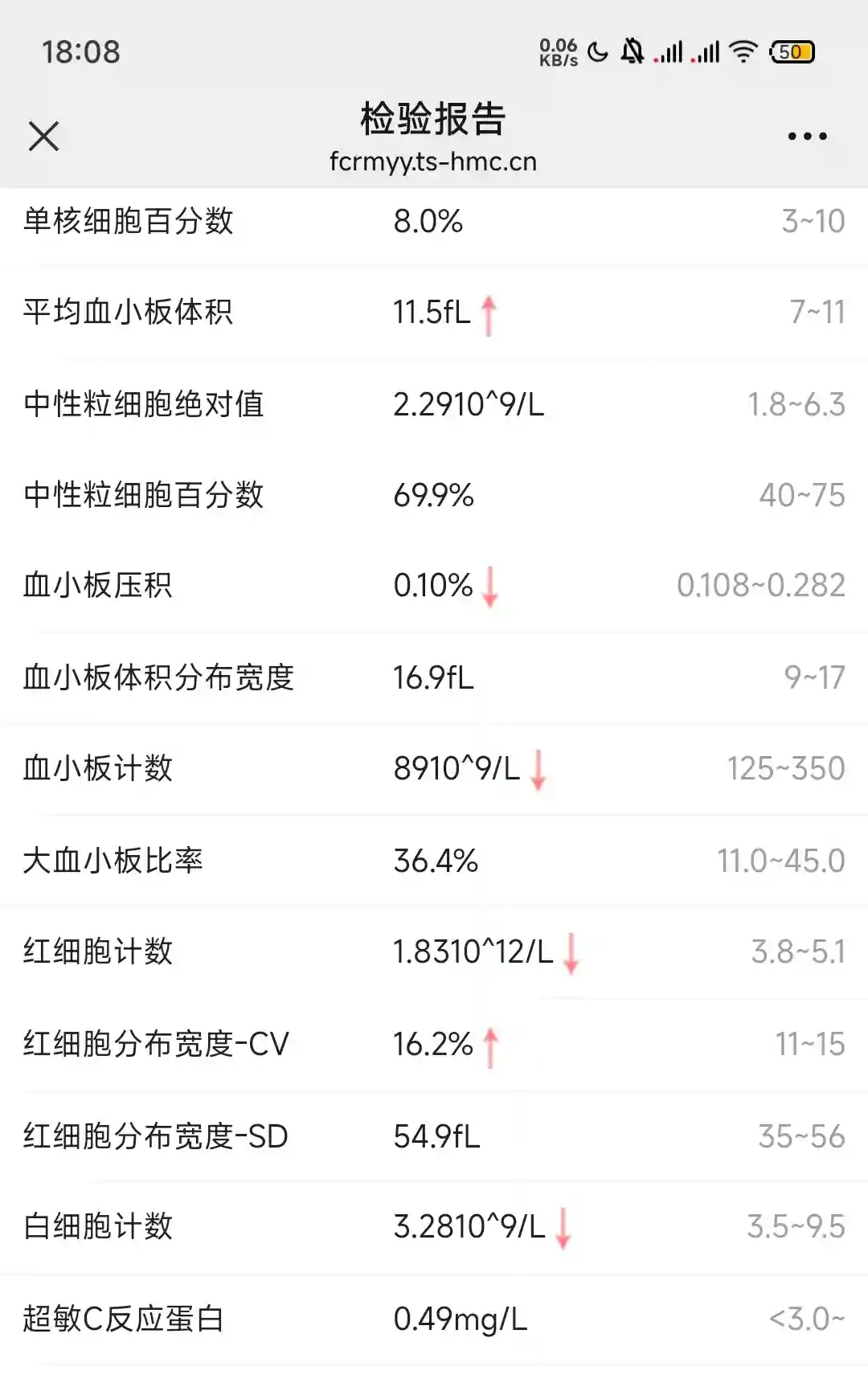Image resolution: width=868 pixels, height=1387 pixels.
Task: Open the three-dot overflow menu
Action: (807, 137)
